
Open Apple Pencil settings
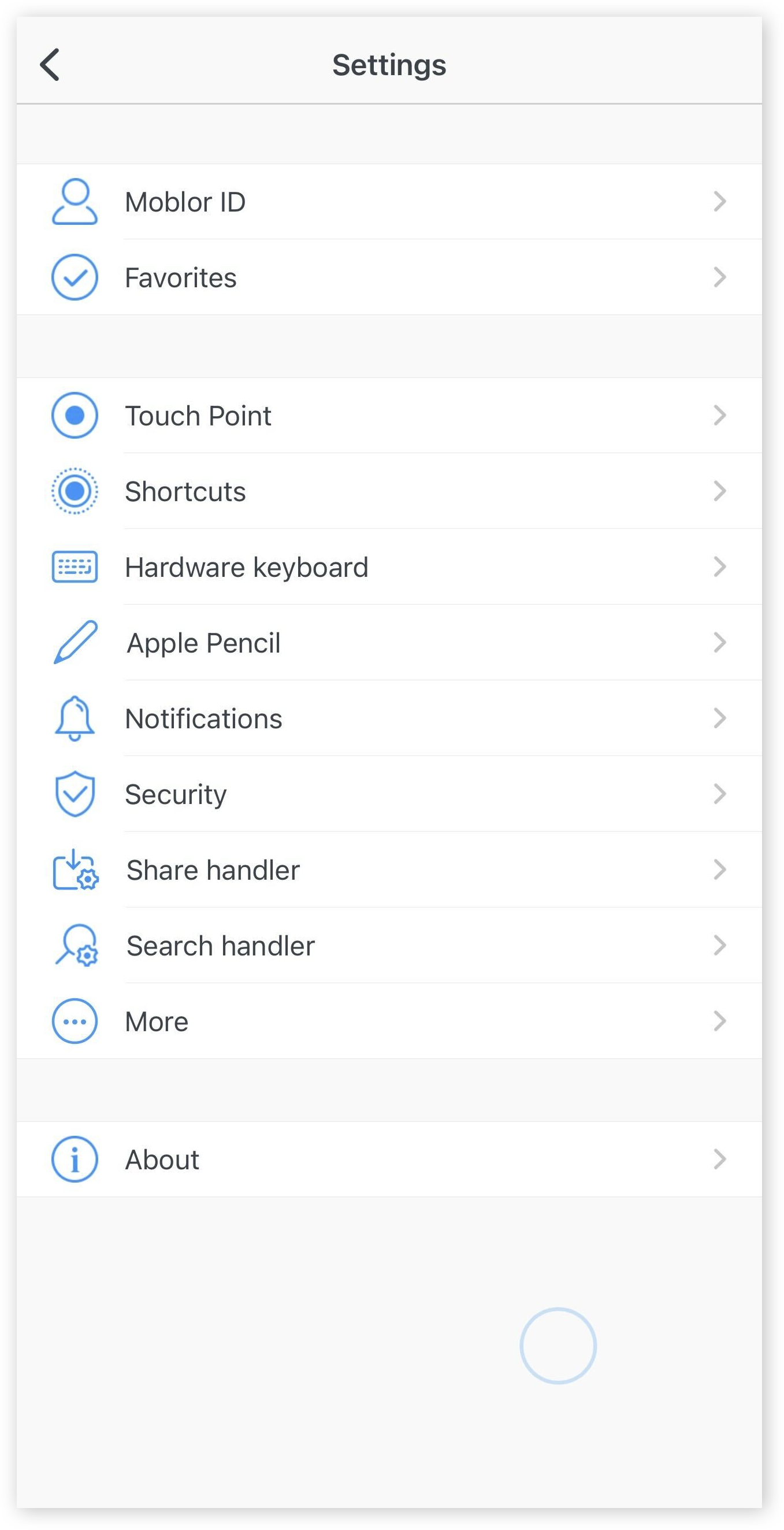389,643
